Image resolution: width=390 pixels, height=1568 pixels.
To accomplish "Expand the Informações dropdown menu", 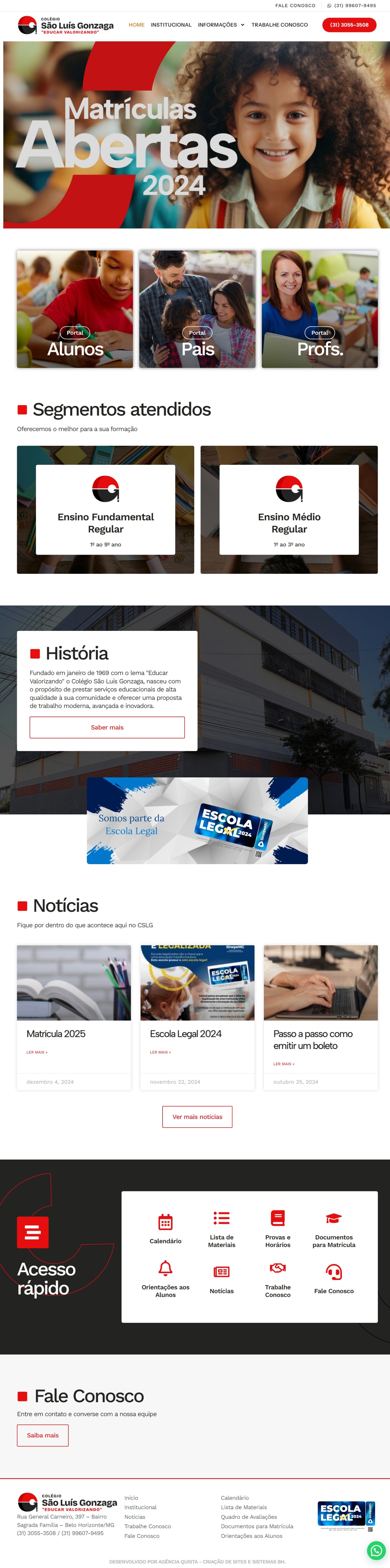I will click(221, 25).
